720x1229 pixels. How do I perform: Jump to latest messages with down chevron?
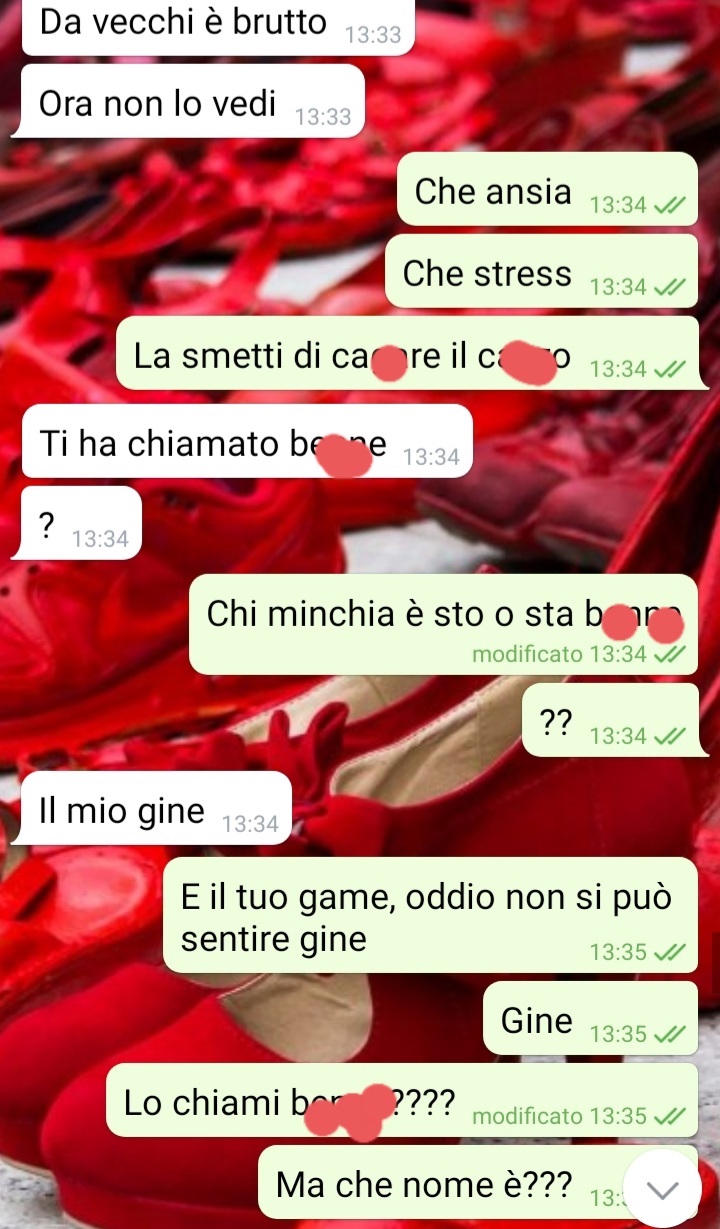662,1189
